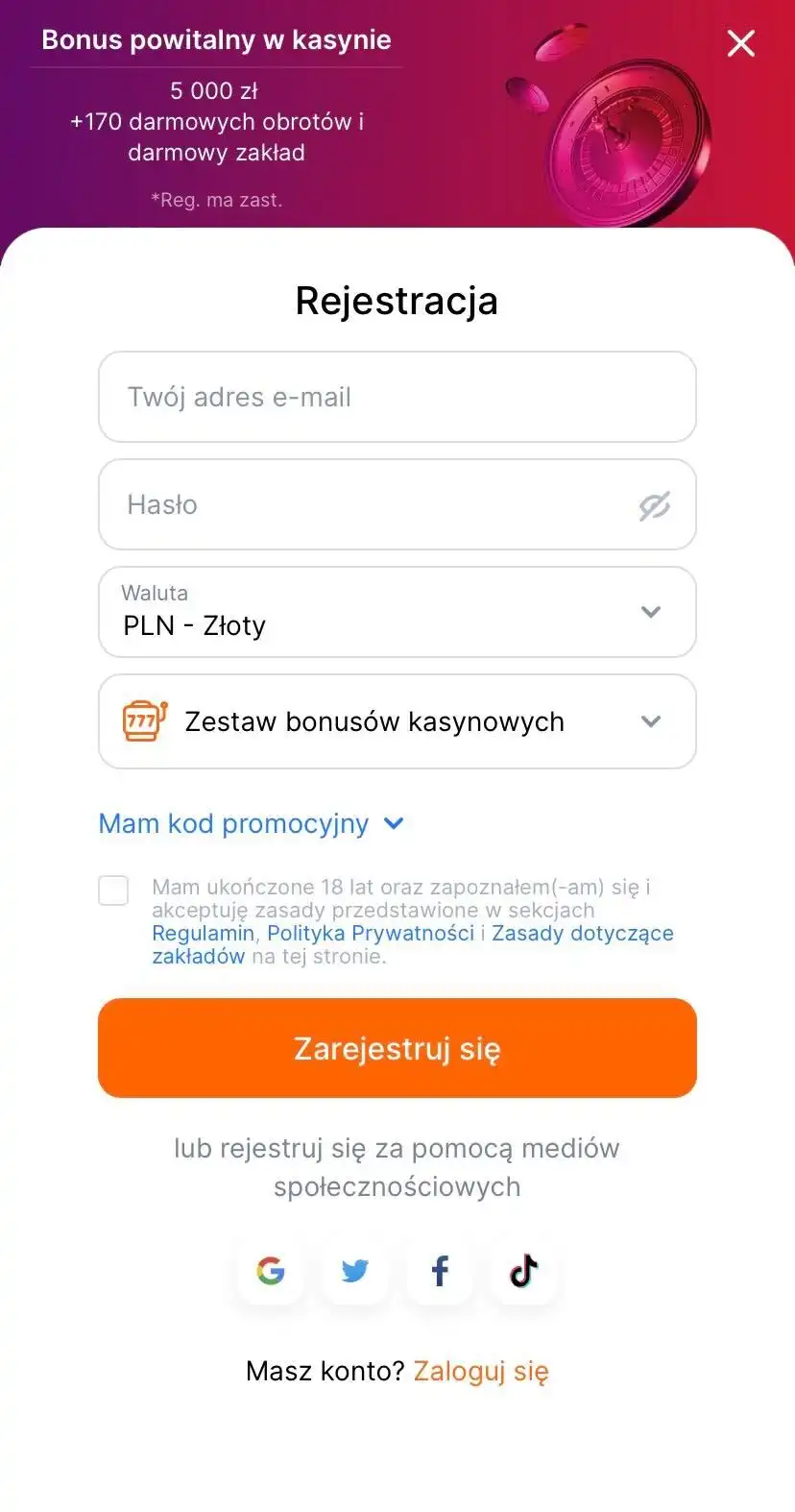795x1512 pixels.
Task: Focus the Hasło password field
Action: click(x=365, y=504)
